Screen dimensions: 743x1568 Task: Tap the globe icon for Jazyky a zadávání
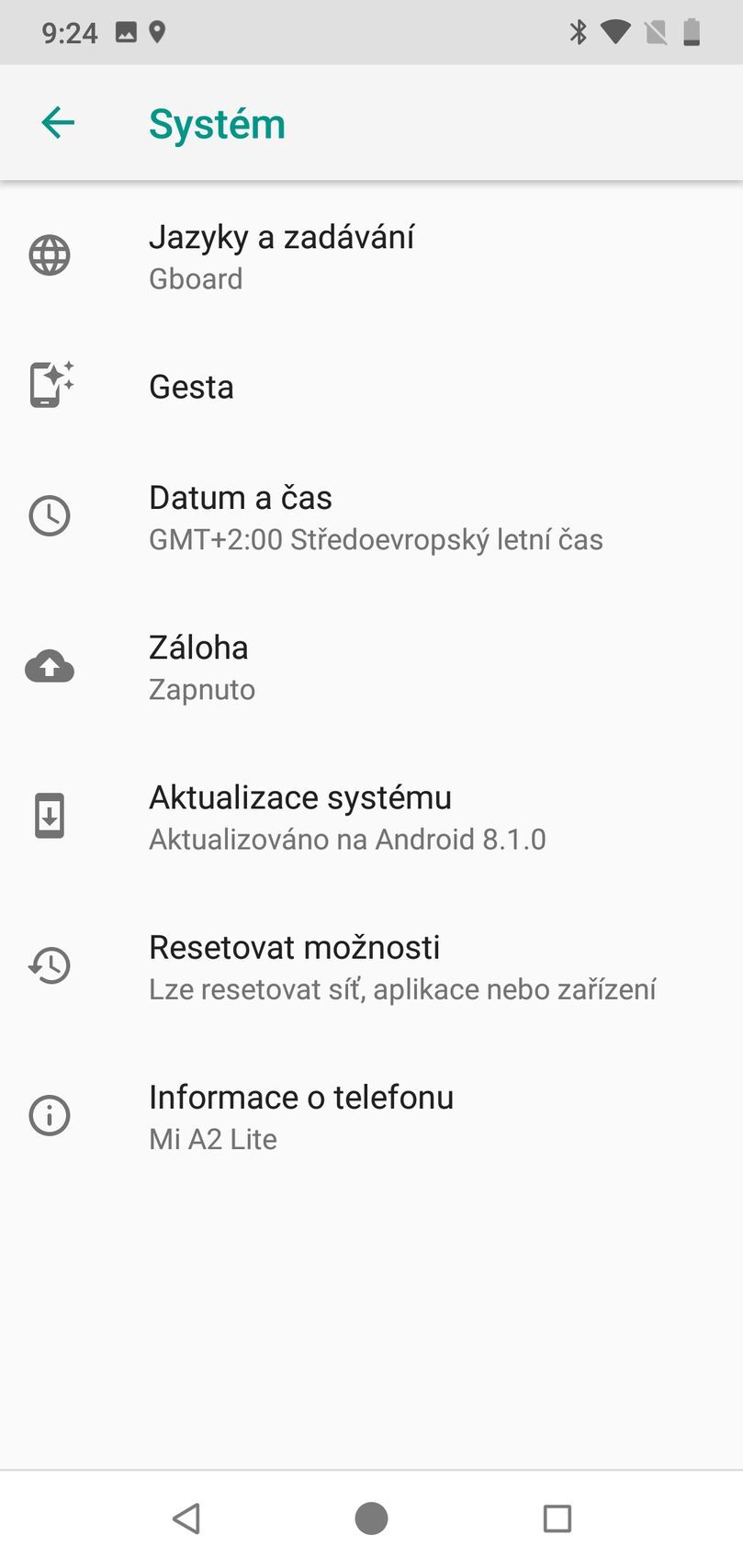click(50, 255)
